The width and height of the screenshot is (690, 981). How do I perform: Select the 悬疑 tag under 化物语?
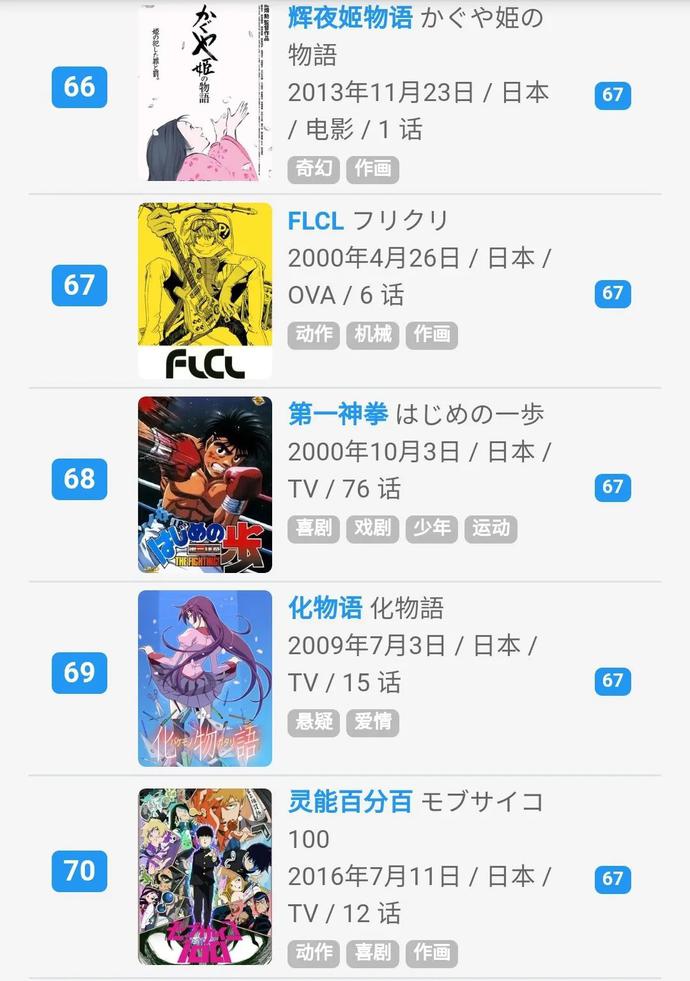point(314,722)
